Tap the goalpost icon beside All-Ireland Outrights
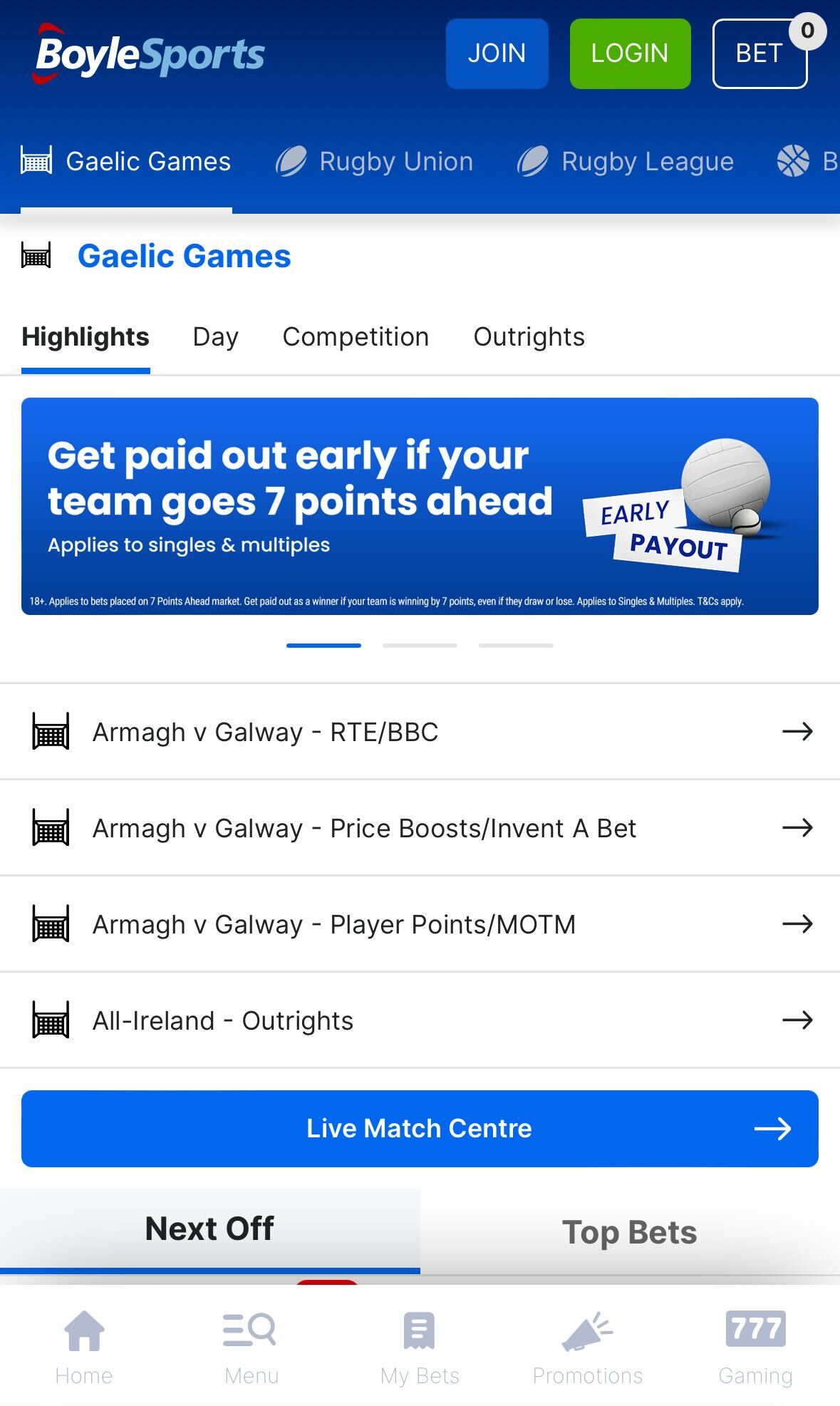Viewport: 840px width, 1406px height. click(x=50, y=1020)
